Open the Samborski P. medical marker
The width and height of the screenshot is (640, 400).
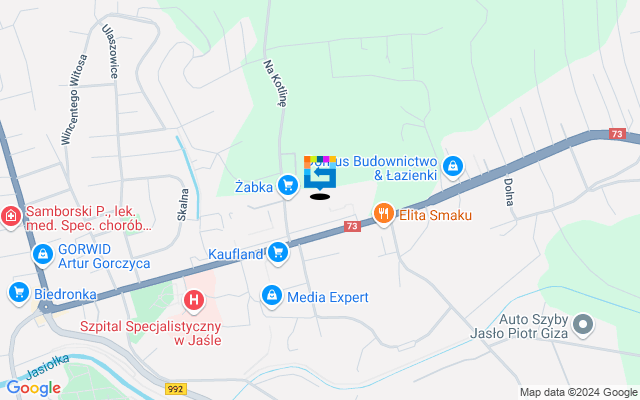click(9, 216)
